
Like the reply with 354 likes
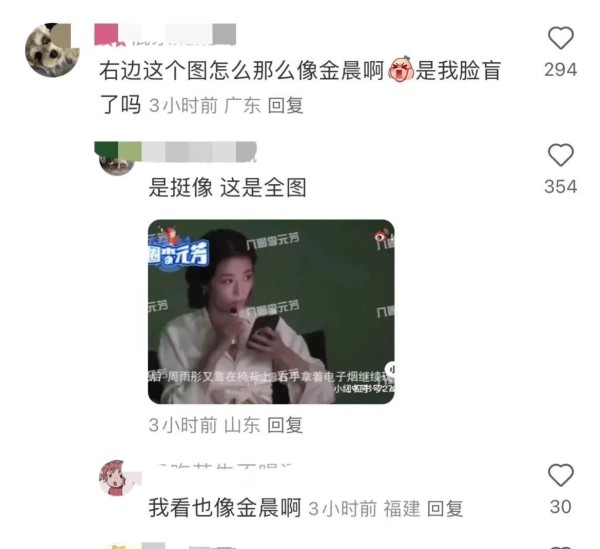(x=561, y=155)
